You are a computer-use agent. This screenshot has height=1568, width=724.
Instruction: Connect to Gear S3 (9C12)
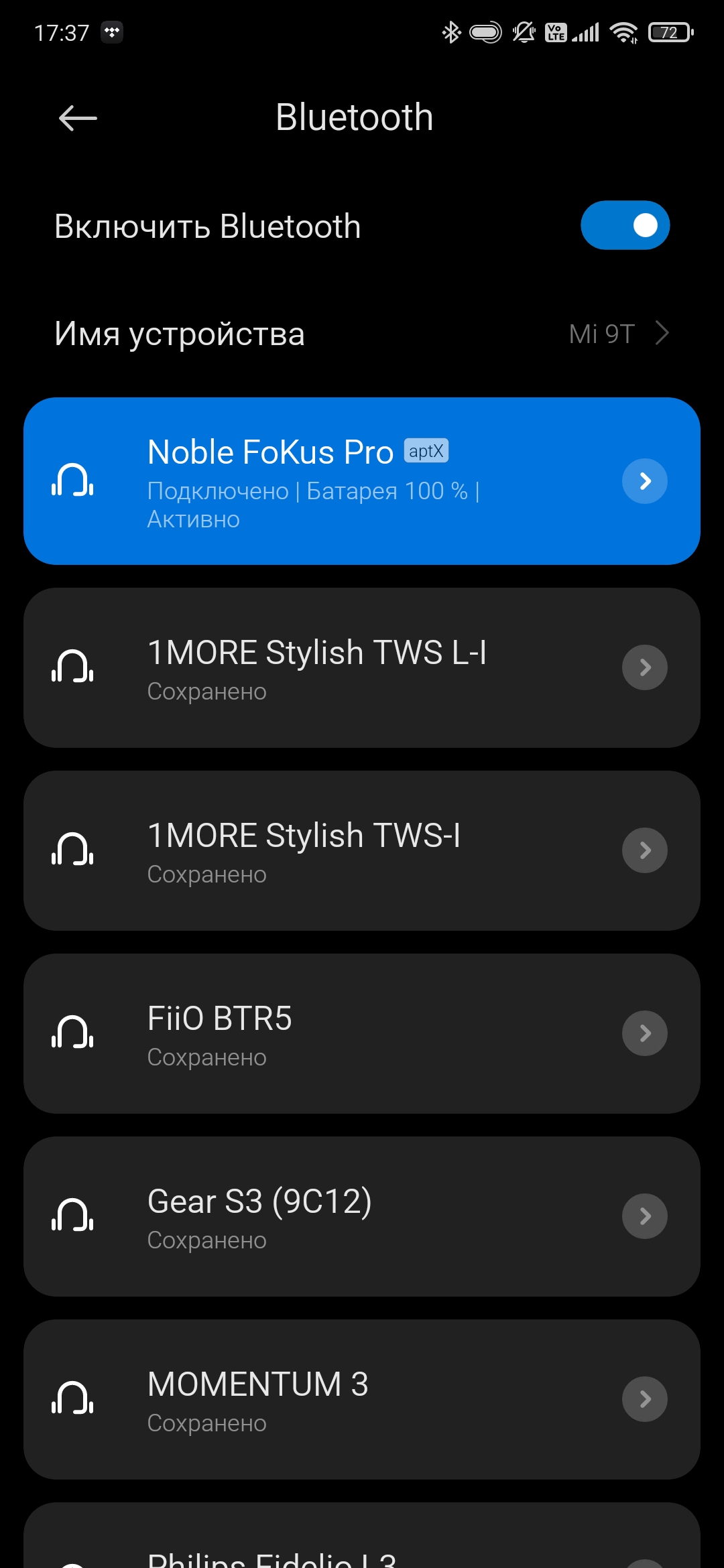pos(322,1217)
